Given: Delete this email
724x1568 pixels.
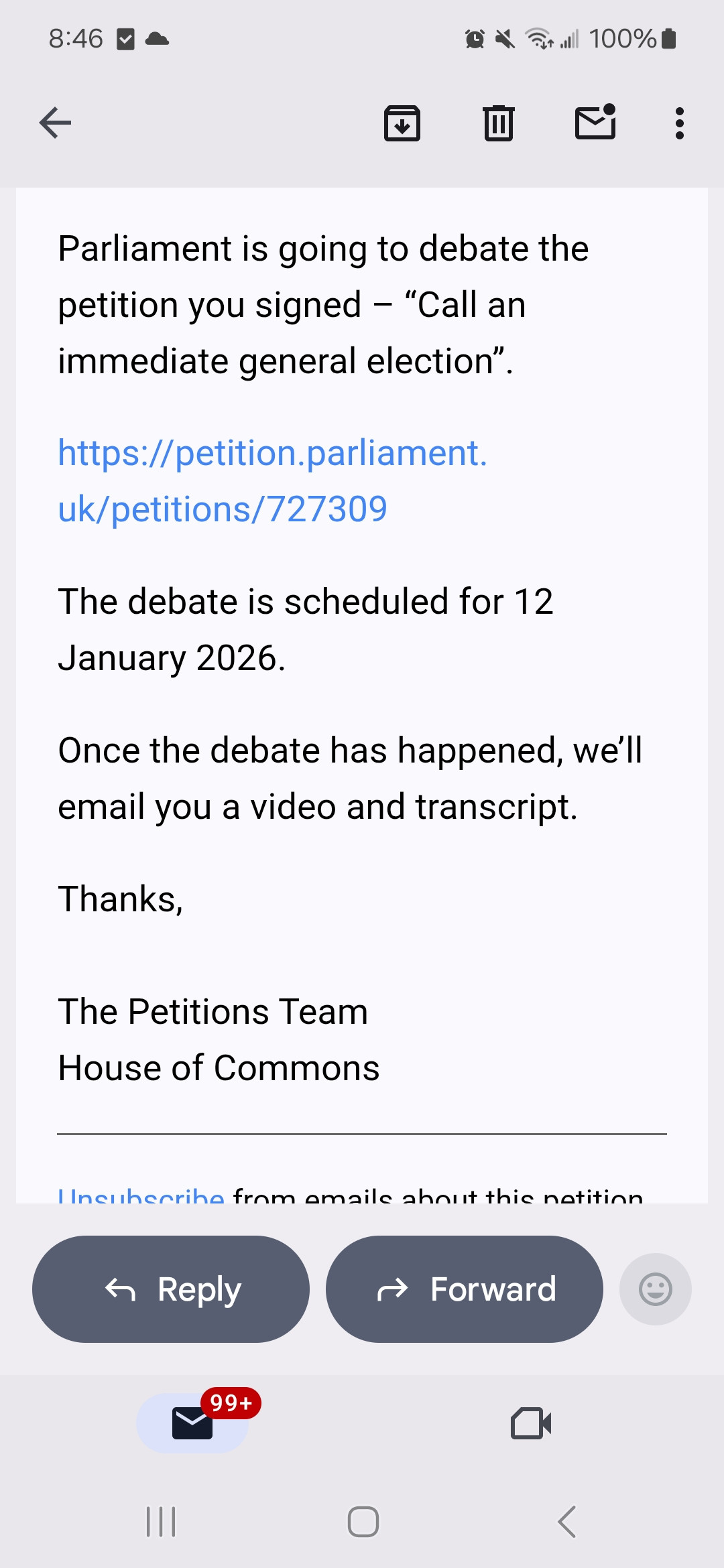Looking at the screenshot, I should pos(499,123).
